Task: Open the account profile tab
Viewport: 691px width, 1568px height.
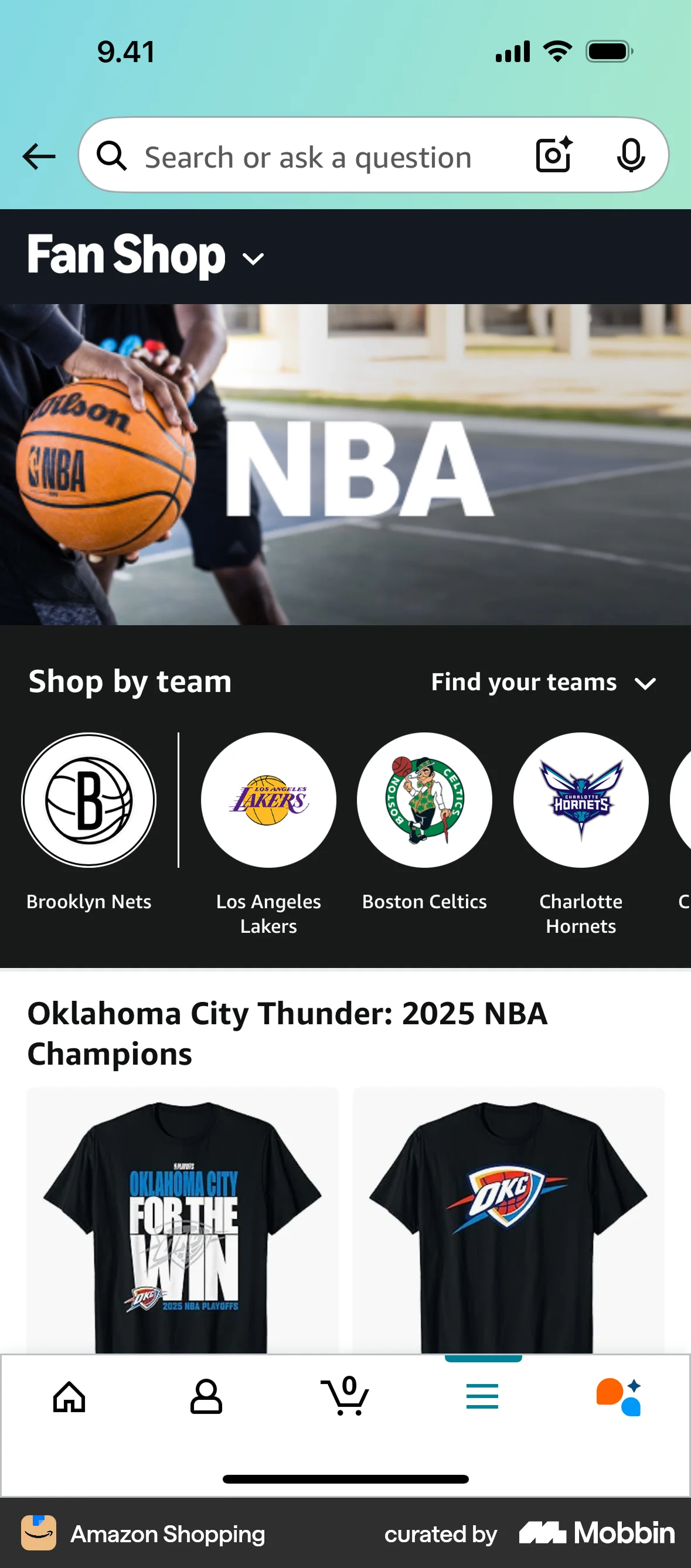Action: pyautogui.click(x=206, y=1396)
